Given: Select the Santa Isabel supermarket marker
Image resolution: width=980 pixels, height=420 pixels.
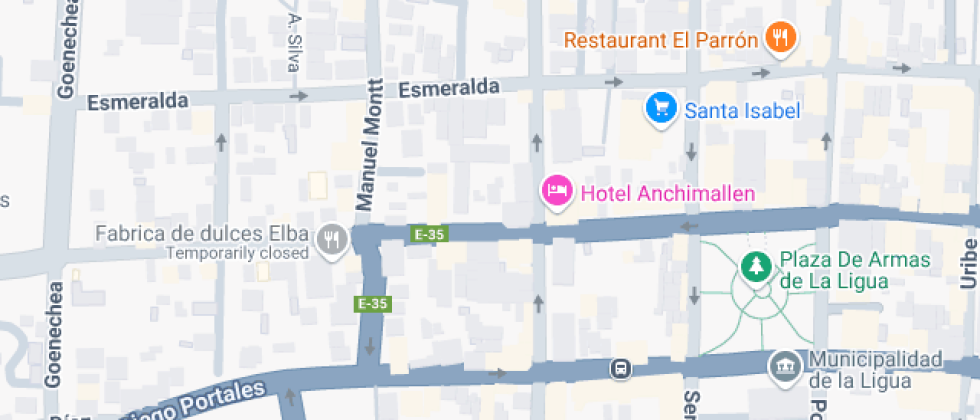Looking at the screenshot, I should coord(660,108).
